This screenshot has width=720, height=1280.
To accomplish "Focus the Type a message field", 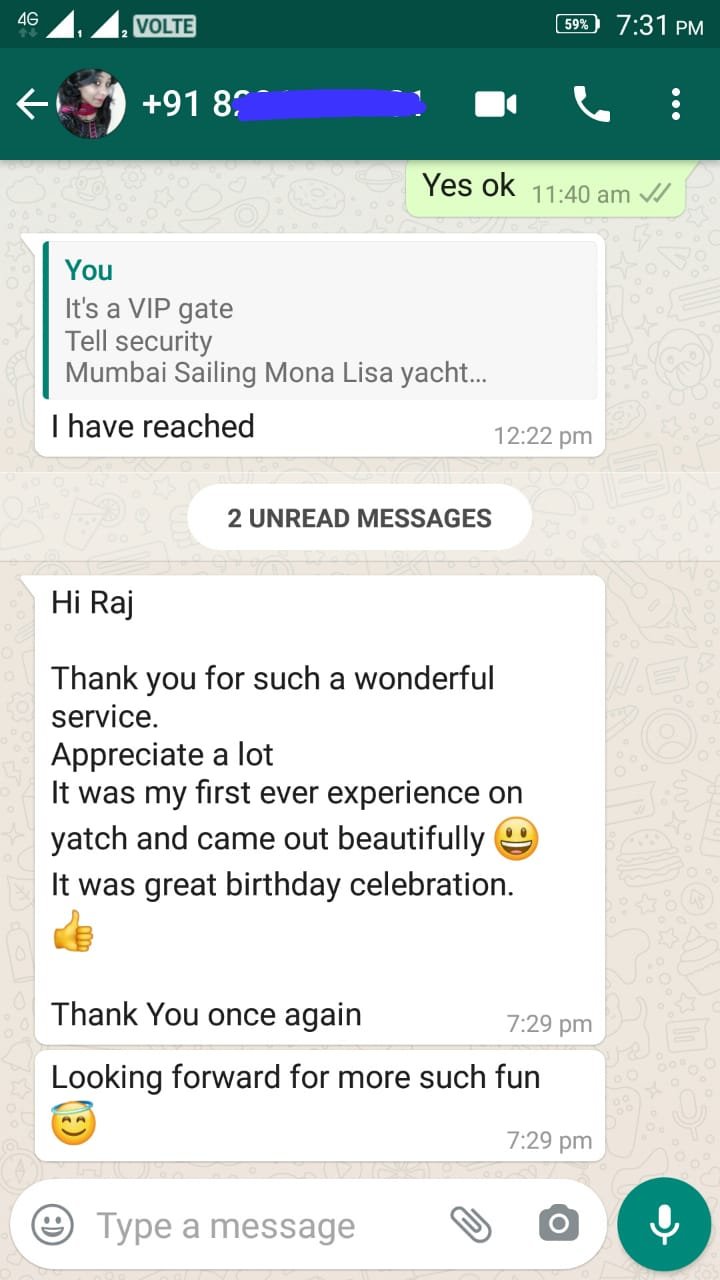I will [x=250, y=1225].
